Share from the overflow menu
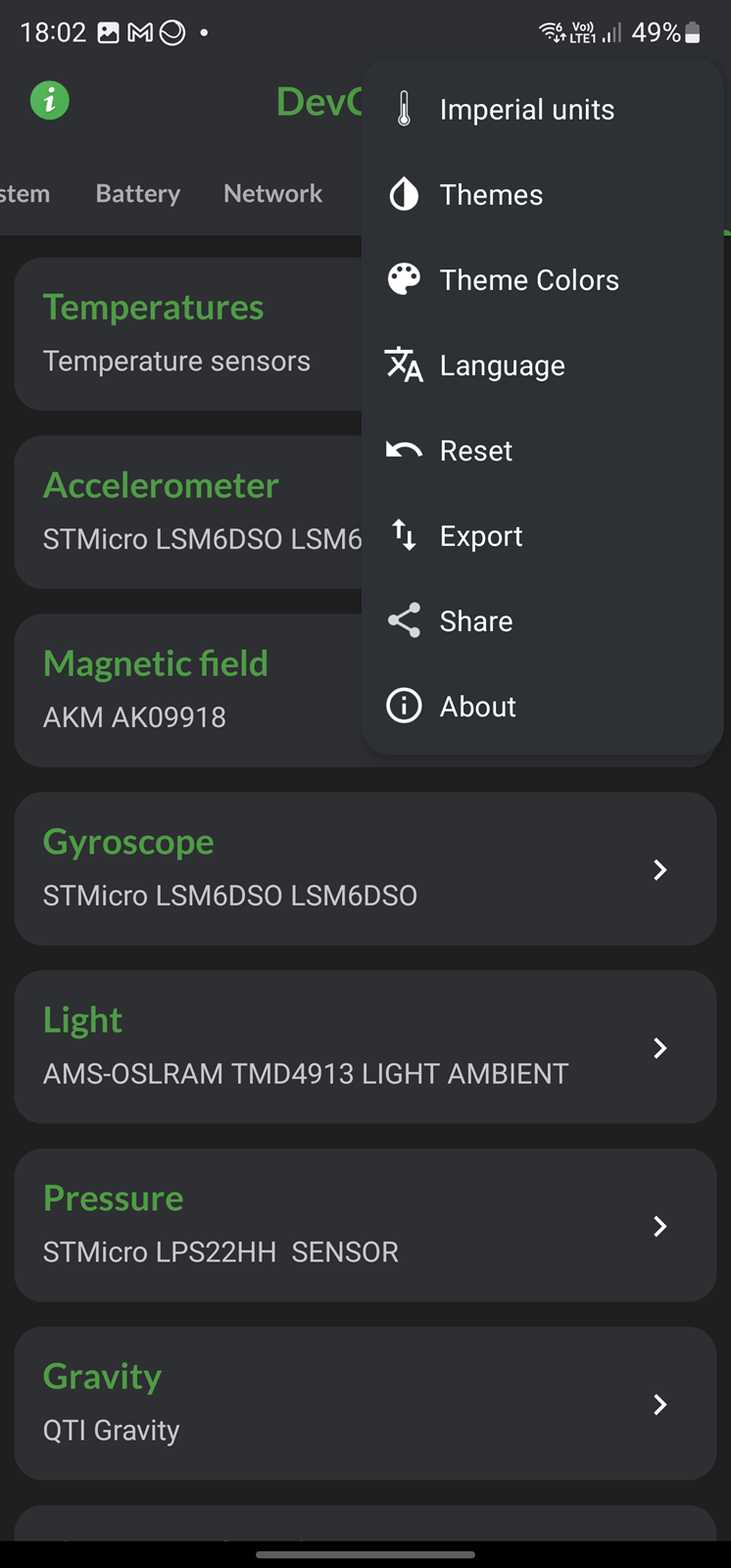This screenshot has height=1568, width=731. point(542,621)
